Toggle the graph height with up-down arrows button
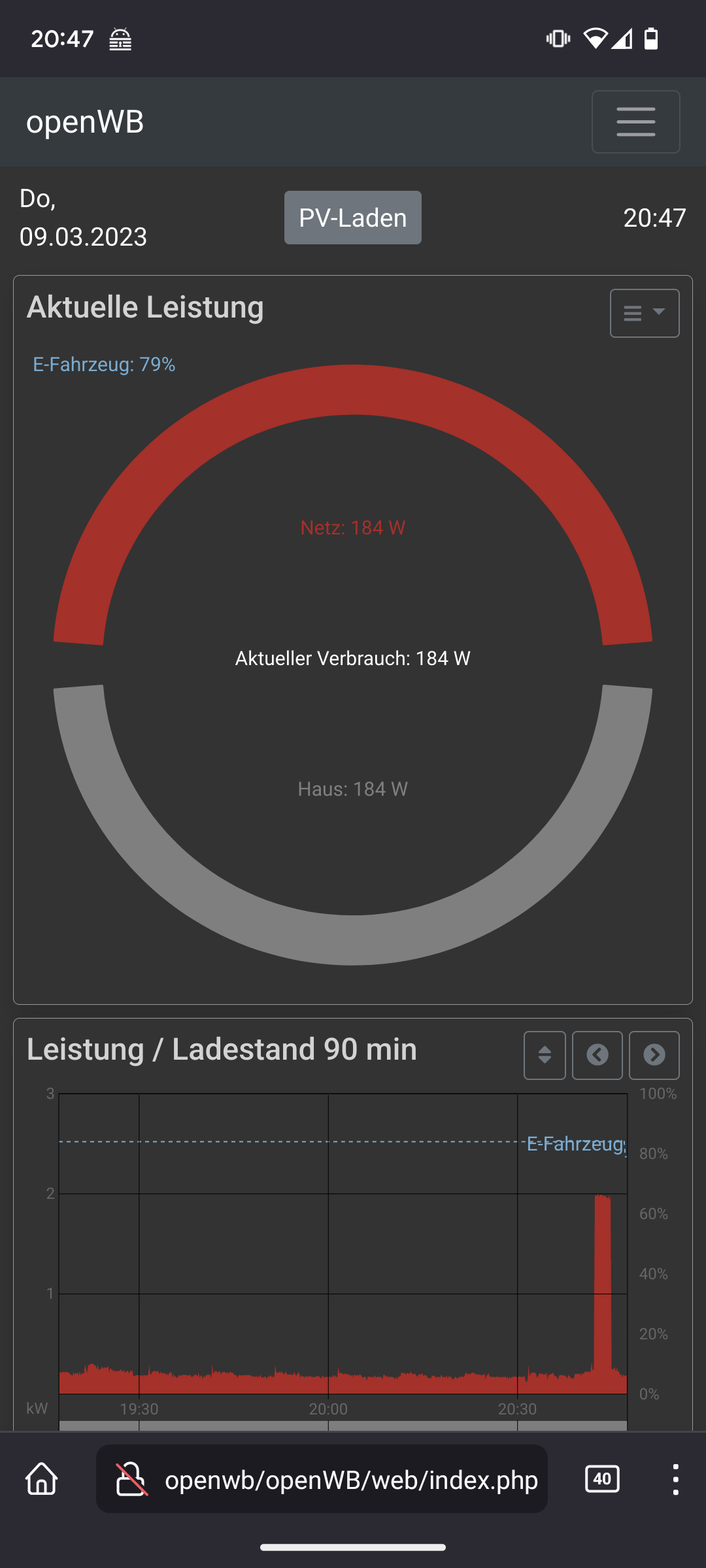 point(544,1055)
